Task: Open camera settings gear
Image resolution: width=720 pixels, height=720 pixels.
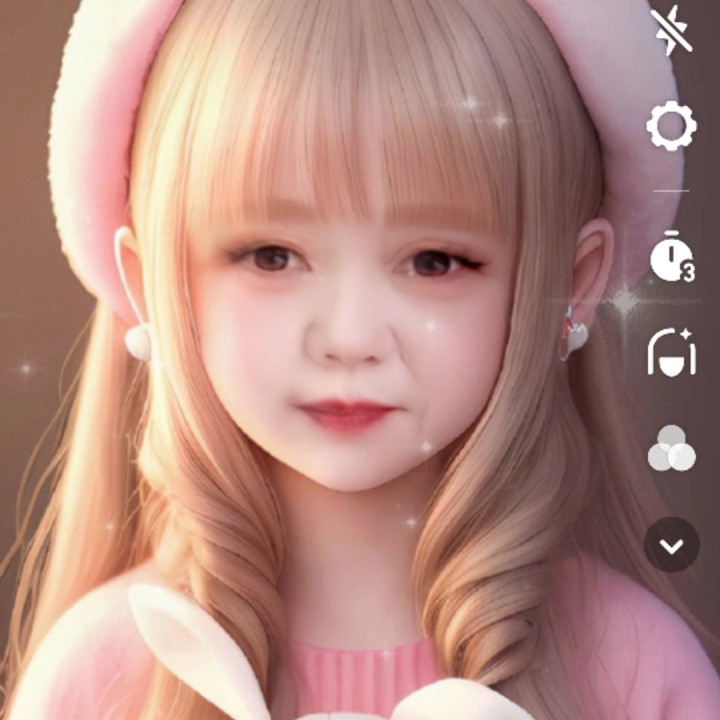Action: pos(671,127)
